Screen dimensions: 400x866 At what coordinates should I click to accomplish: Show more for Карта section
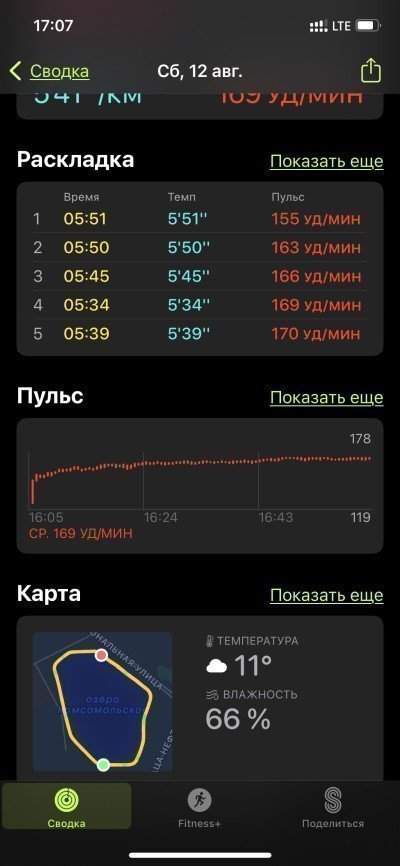pyautogui.click(x=326, y=595)
